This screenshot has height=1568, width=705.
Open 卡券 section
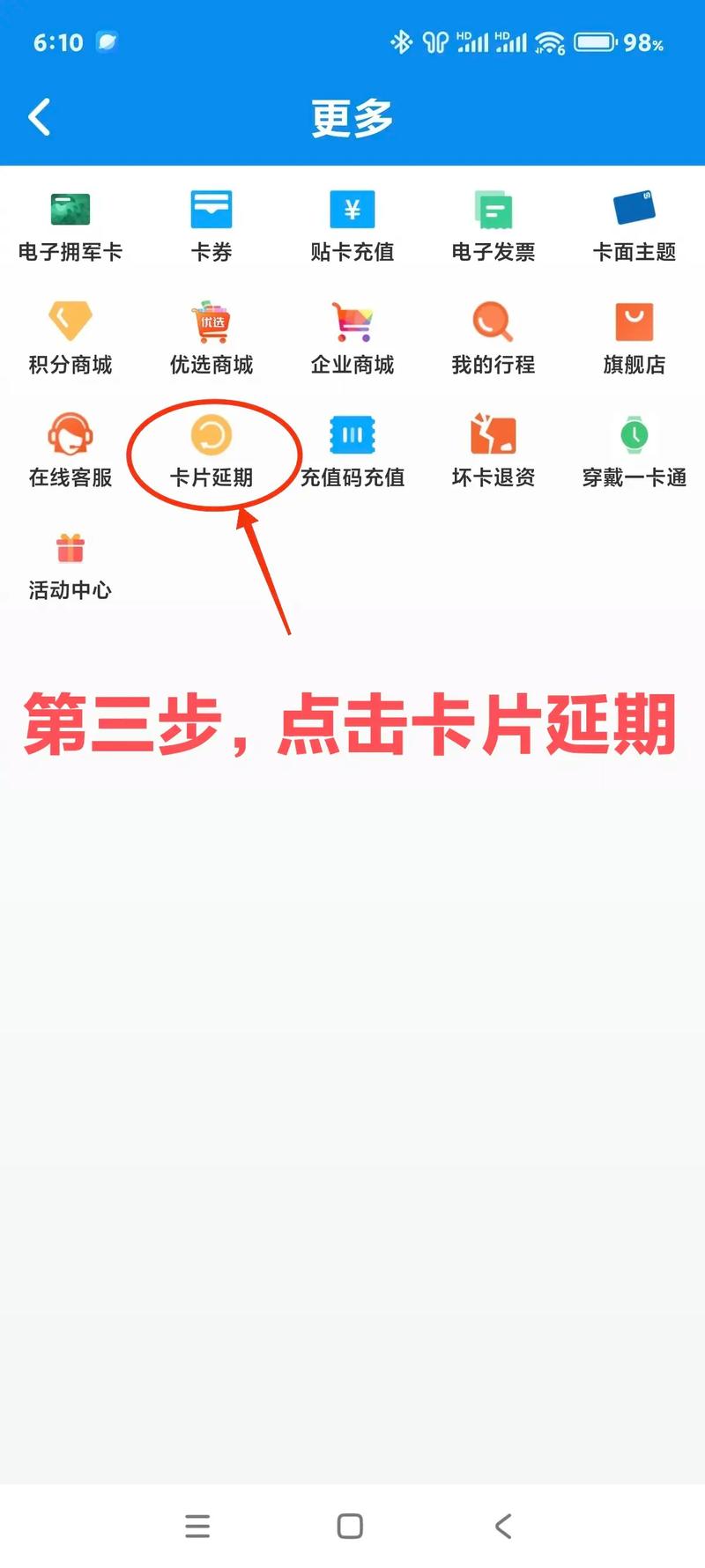pyautogui.click(x=211, y=226)
